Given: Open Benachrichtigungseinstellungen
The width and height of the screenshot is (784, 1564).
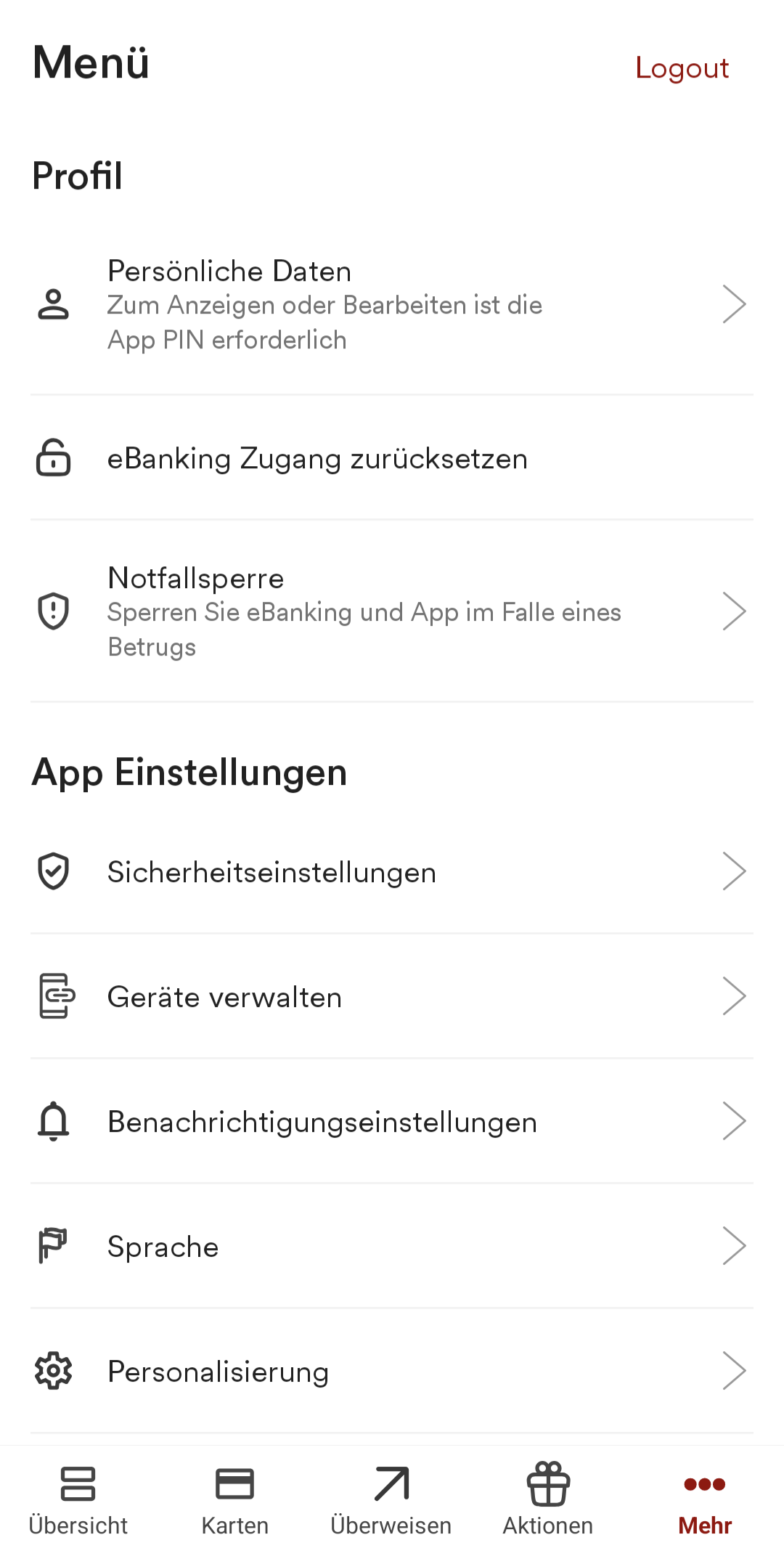Looking at the screenshot, I should click(392, 1122).
